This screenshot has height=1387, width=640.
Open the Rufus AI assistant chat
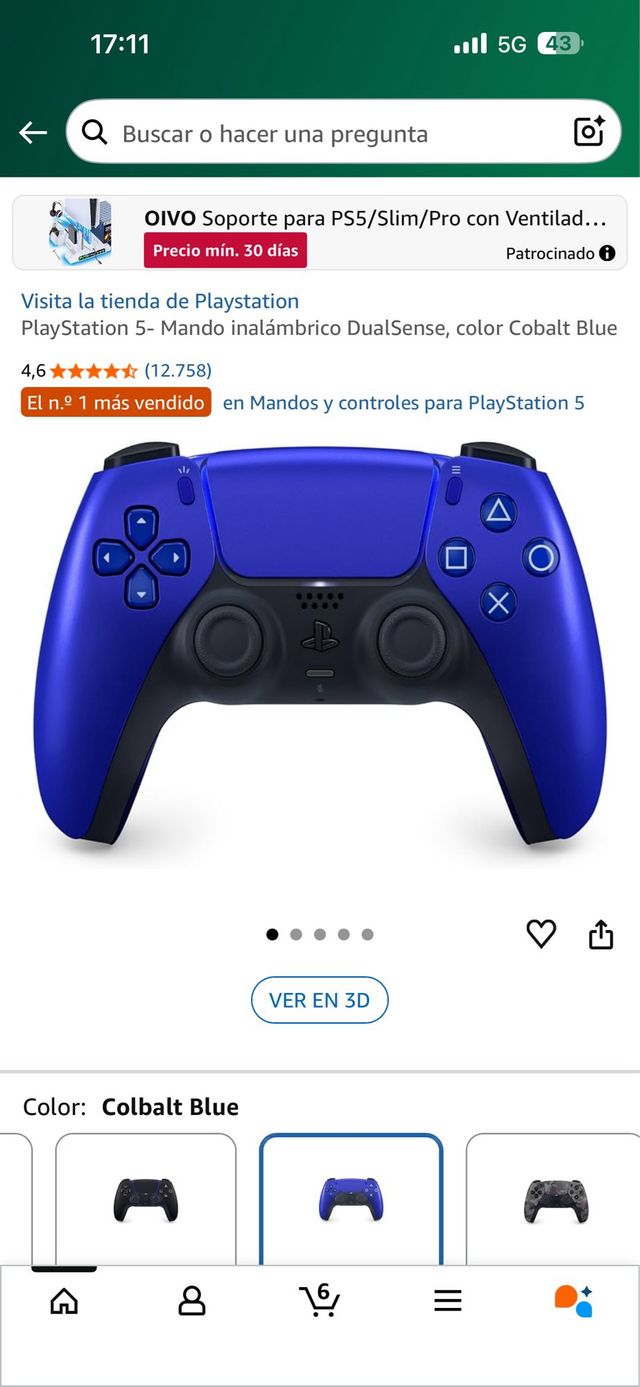click(574, 1300)
